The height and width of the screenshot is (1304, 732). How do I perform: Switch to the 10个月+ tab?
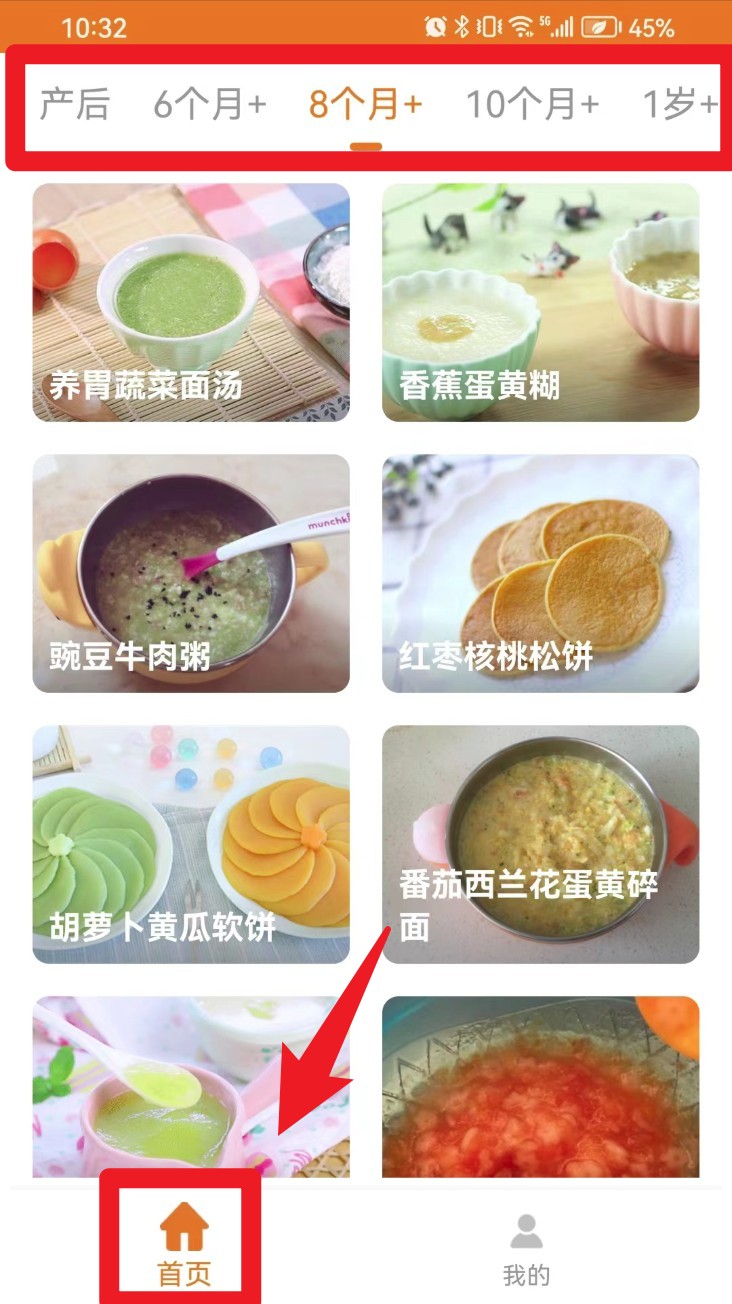pos(533,104)
